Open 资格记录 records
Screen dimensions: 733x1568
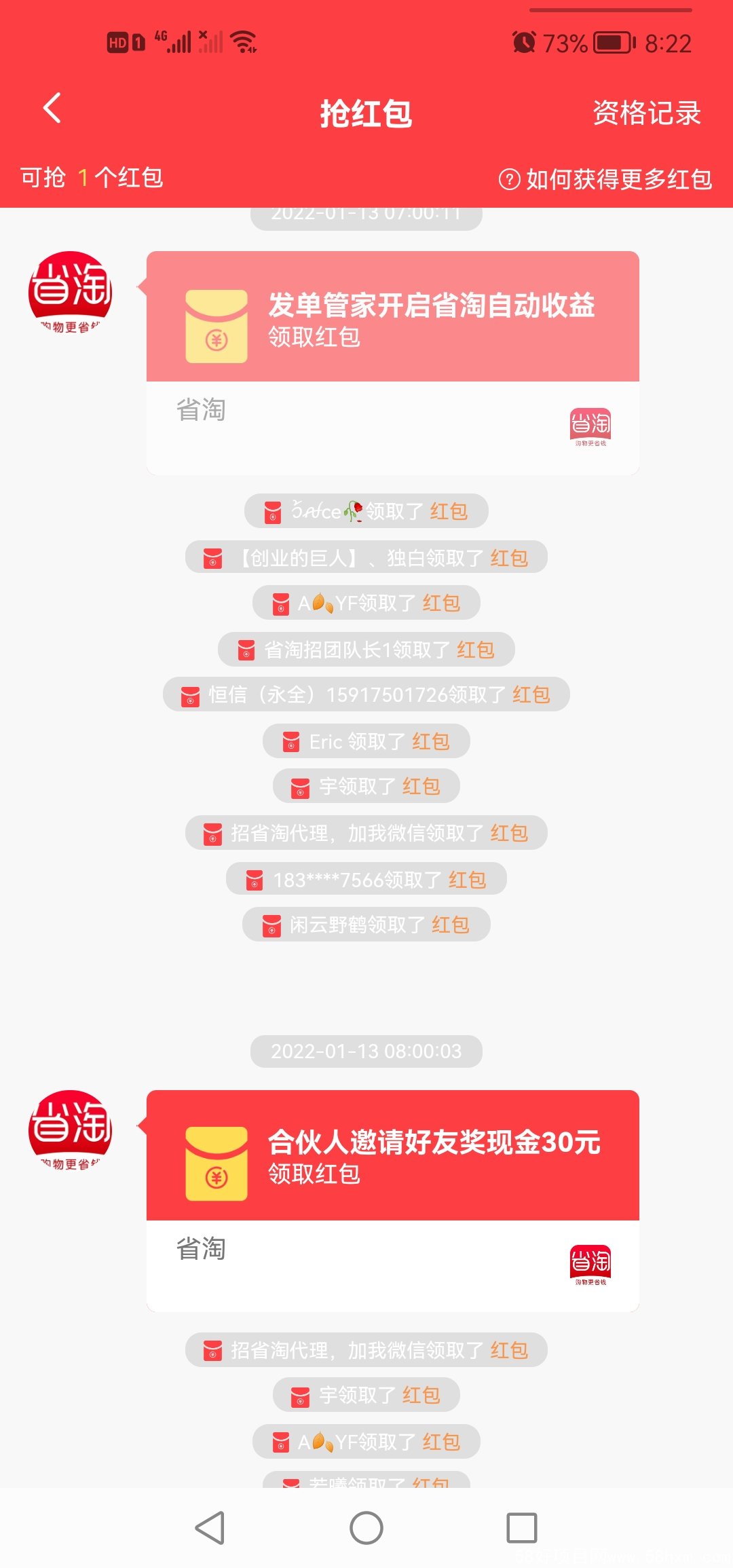coord(646,113)
